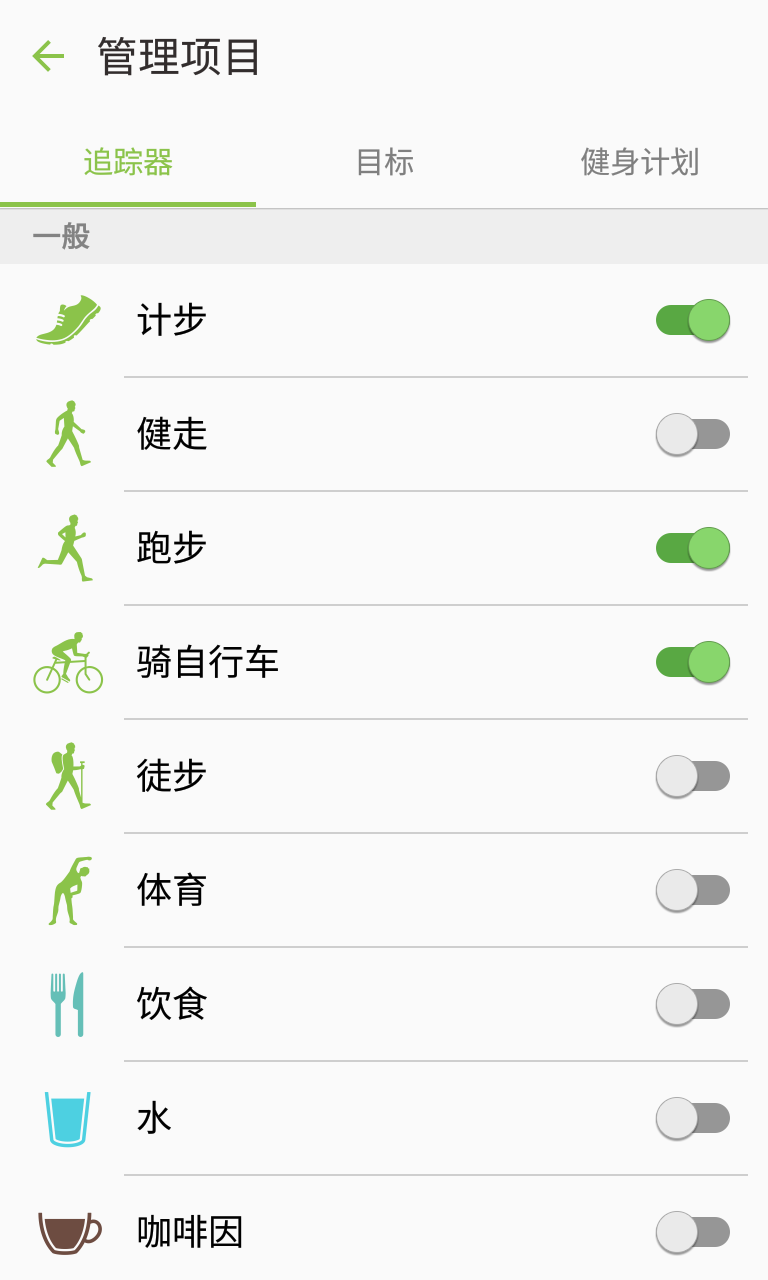The image size is (768, 1280).
Task: Enable the 饮食 tracker switch
Action: [x=693, y=1004]
